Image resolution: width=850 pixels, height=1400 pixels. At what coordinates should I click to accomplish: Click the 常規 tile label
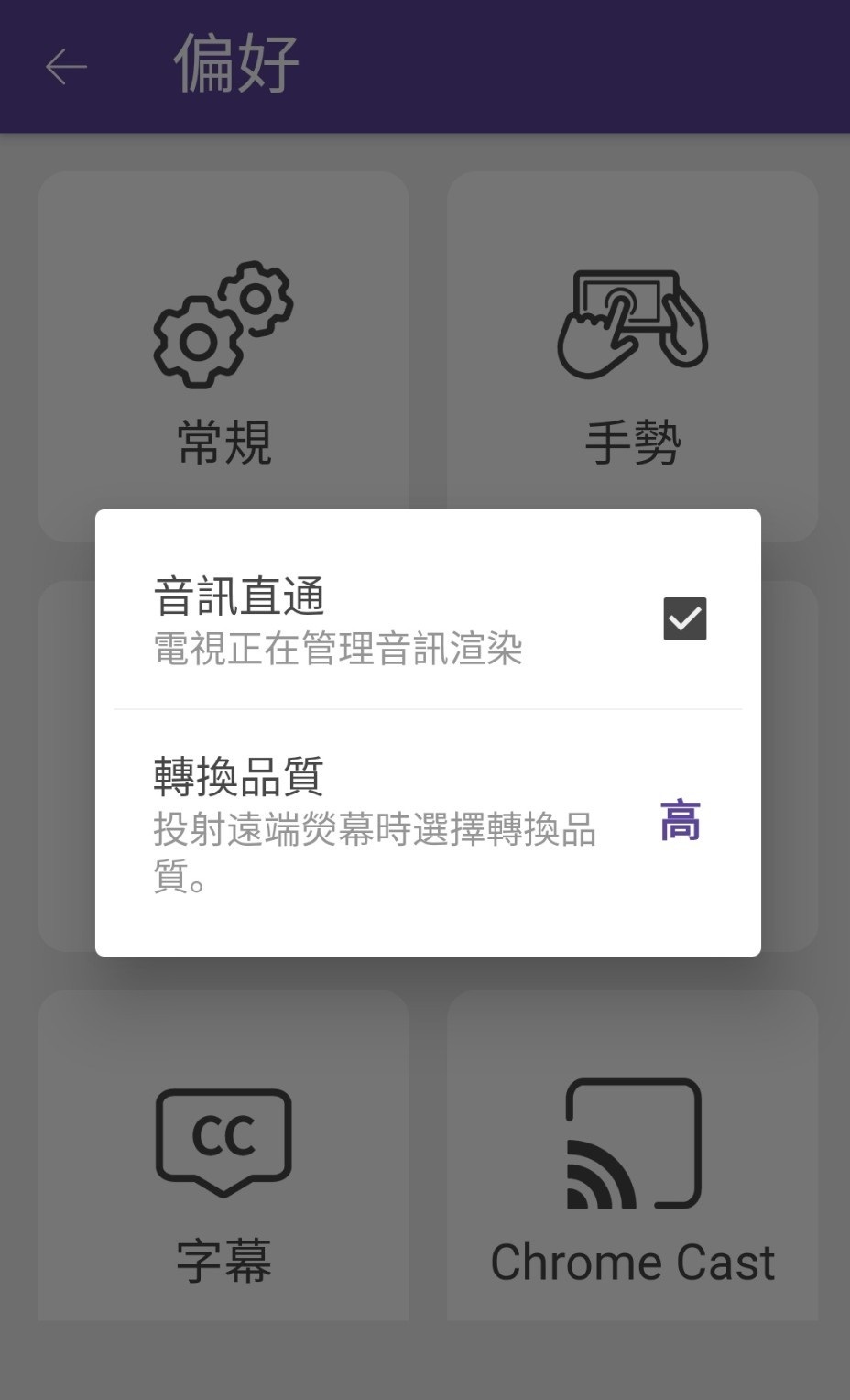pyautogui.click(x=223, y=443)
